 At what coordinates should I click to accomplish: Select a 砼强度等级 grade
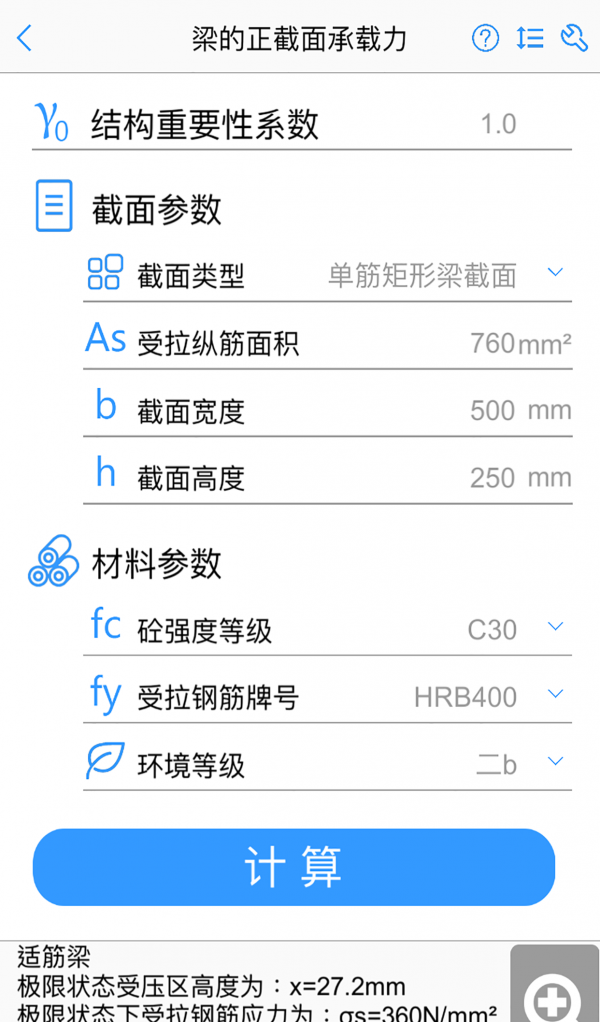[x=556, y=628]
